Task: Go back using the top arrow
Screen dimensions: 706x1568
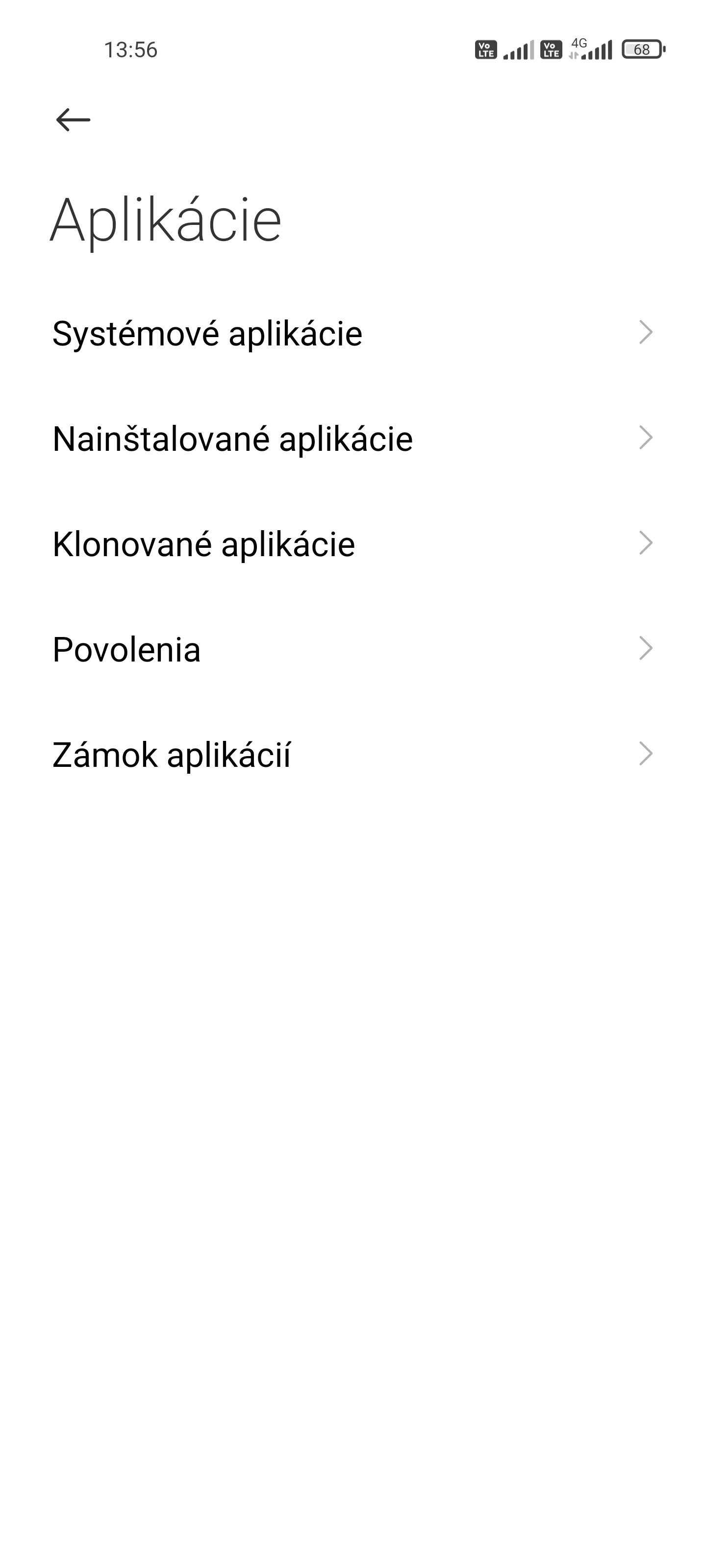Action: (x=73, y=120)
